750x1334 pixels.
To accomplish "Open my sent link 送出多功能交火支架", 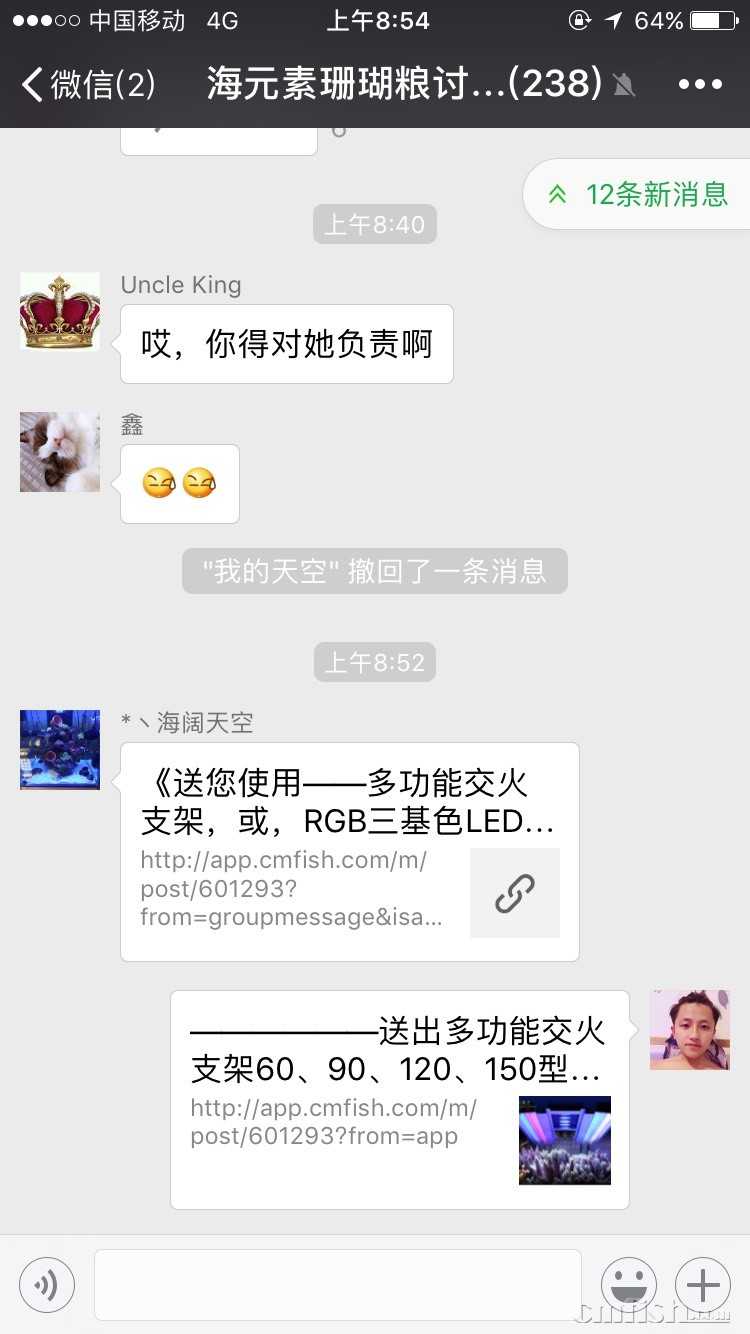I will coord(399,1099).
